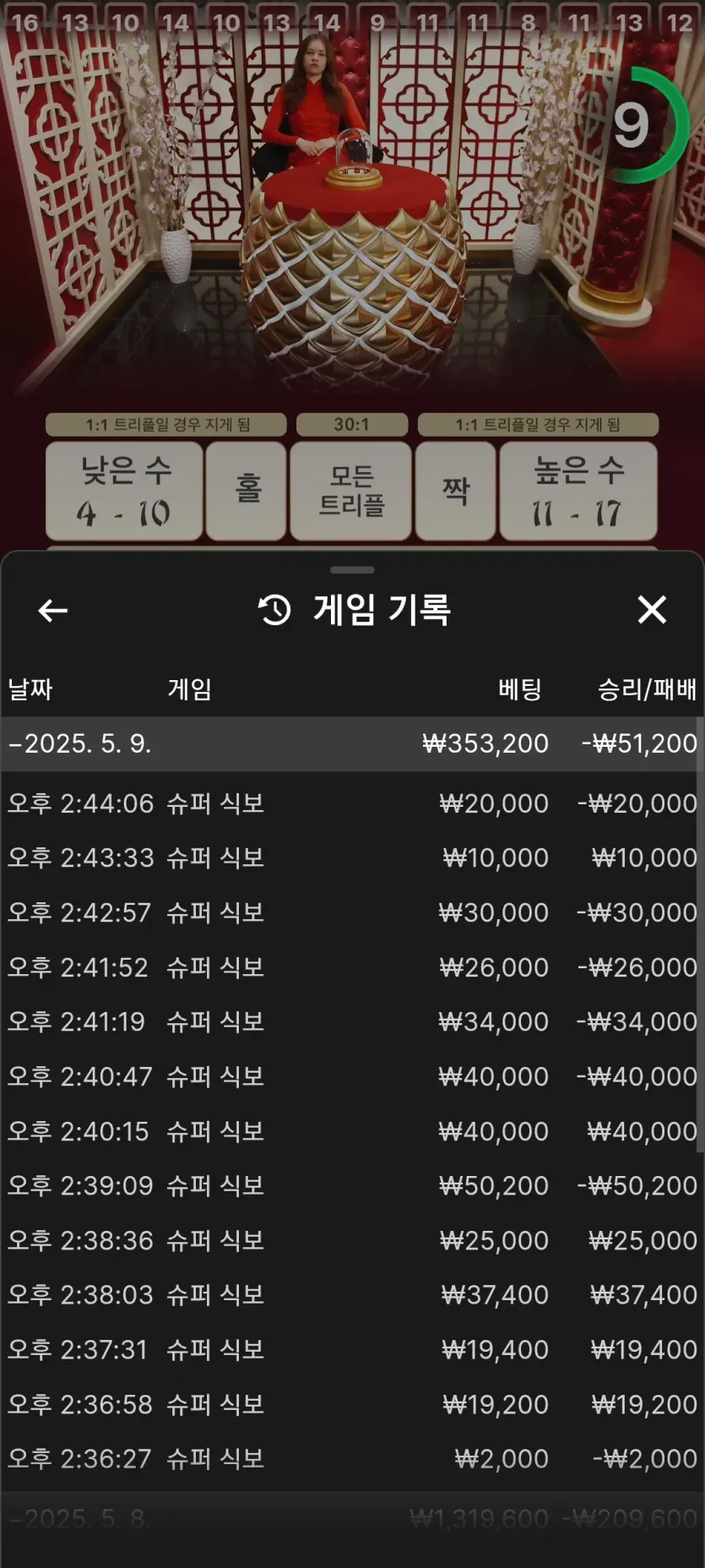The height and width of the screenshot is (1568, 705).
Task: Open the 오후 2:40:47 game record
Action: [x=351, y=1076]
